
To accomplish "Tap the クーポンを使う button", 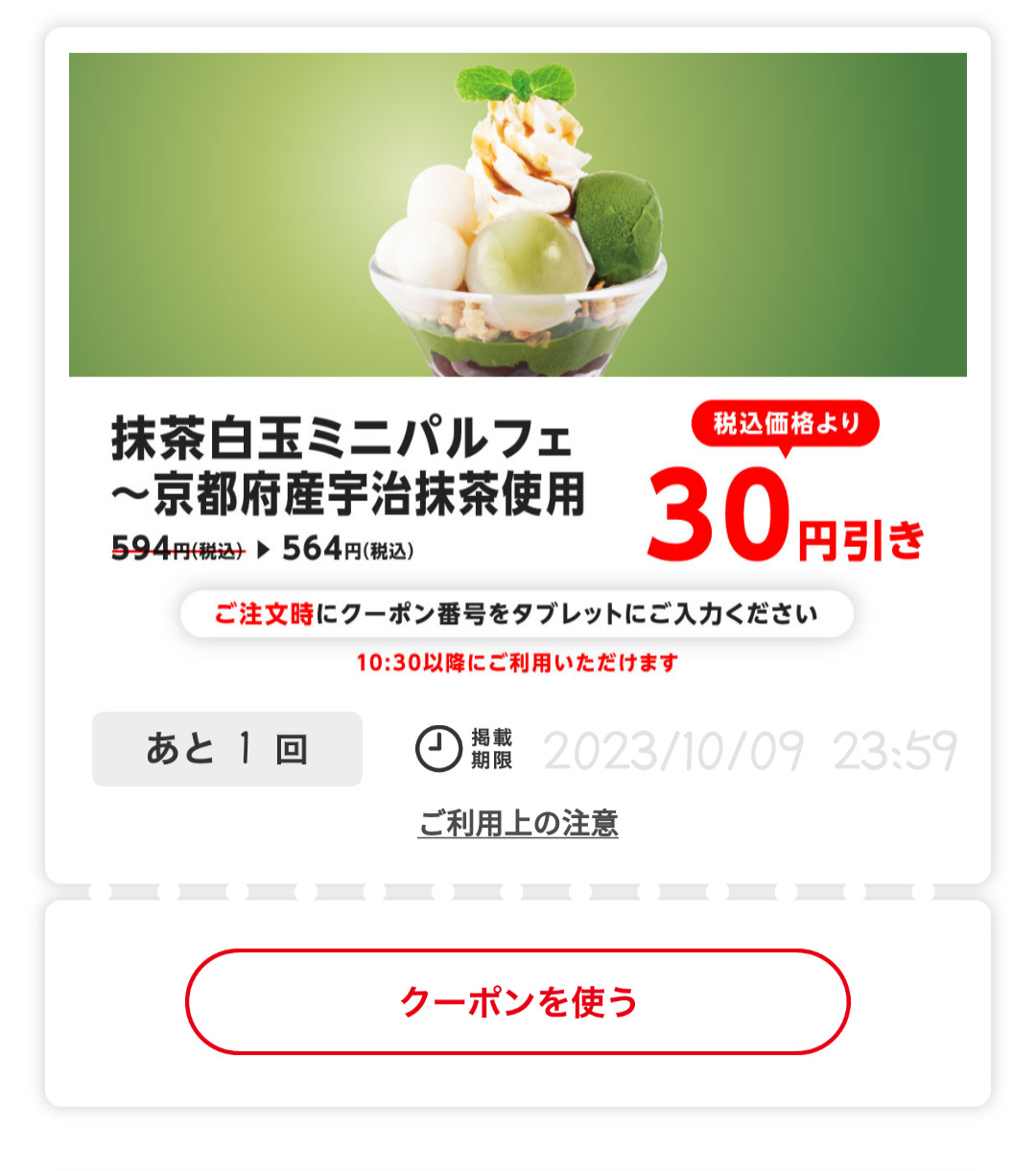I will pos(518,1002).
